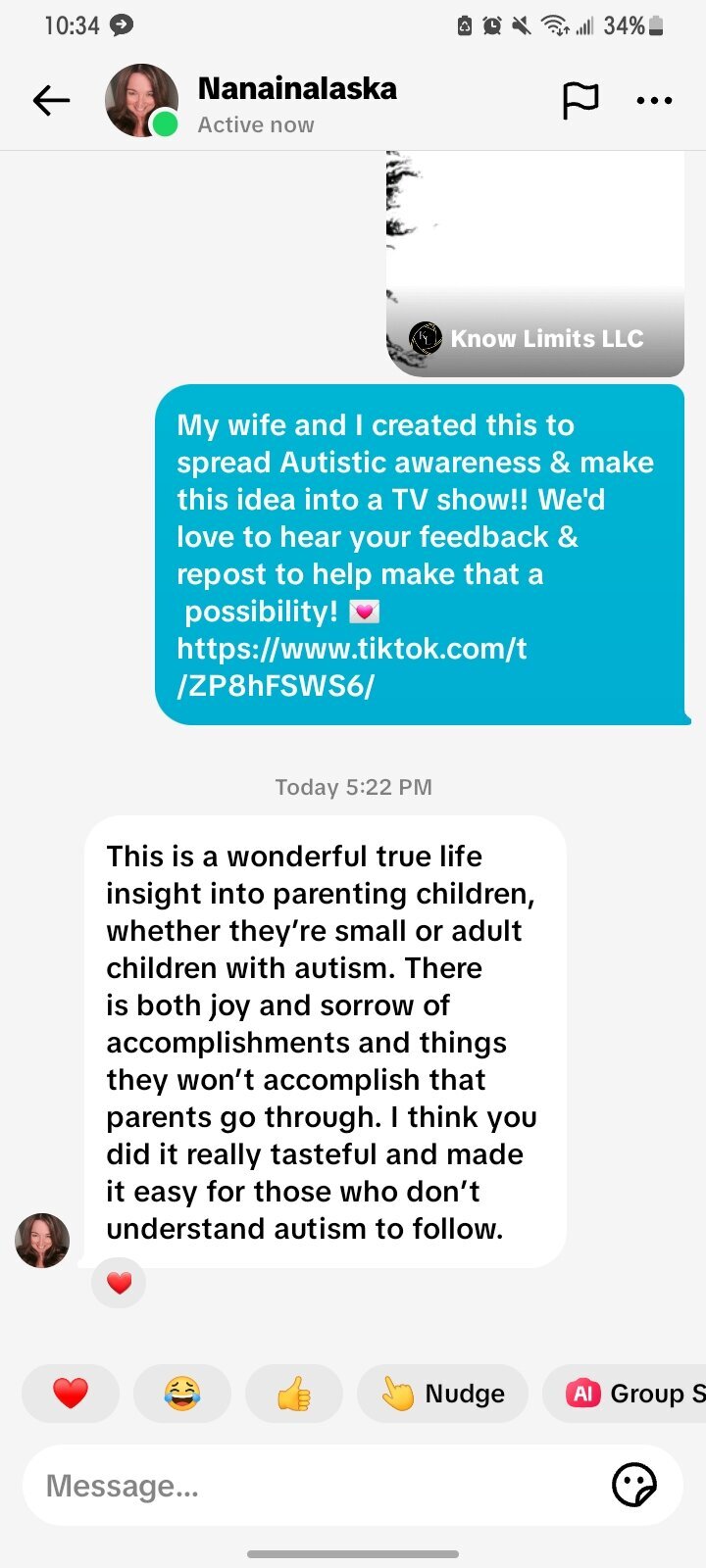Send the laughing emoji quick reaction
706x1568 pixels.
(182, 1393)
